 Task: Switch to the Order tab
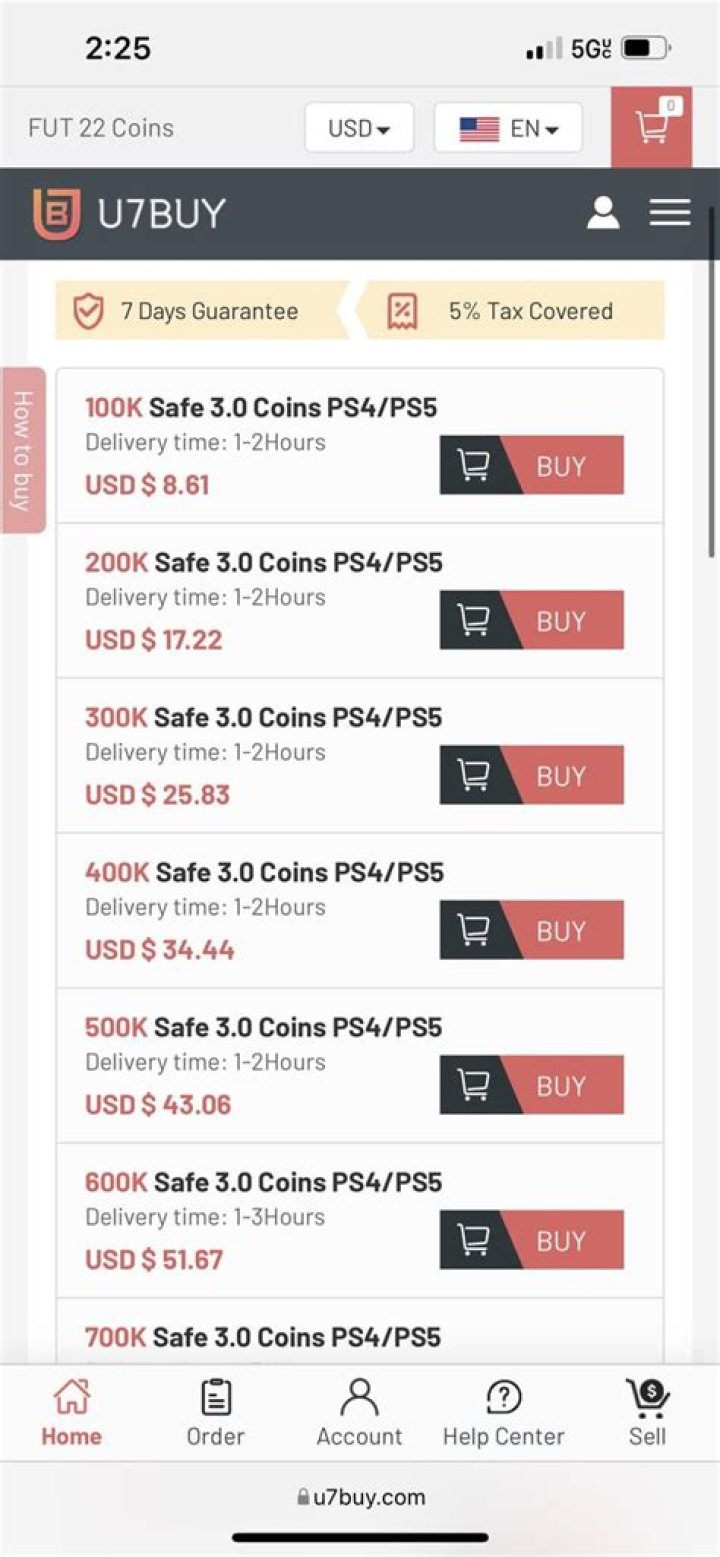(215, 1412)
